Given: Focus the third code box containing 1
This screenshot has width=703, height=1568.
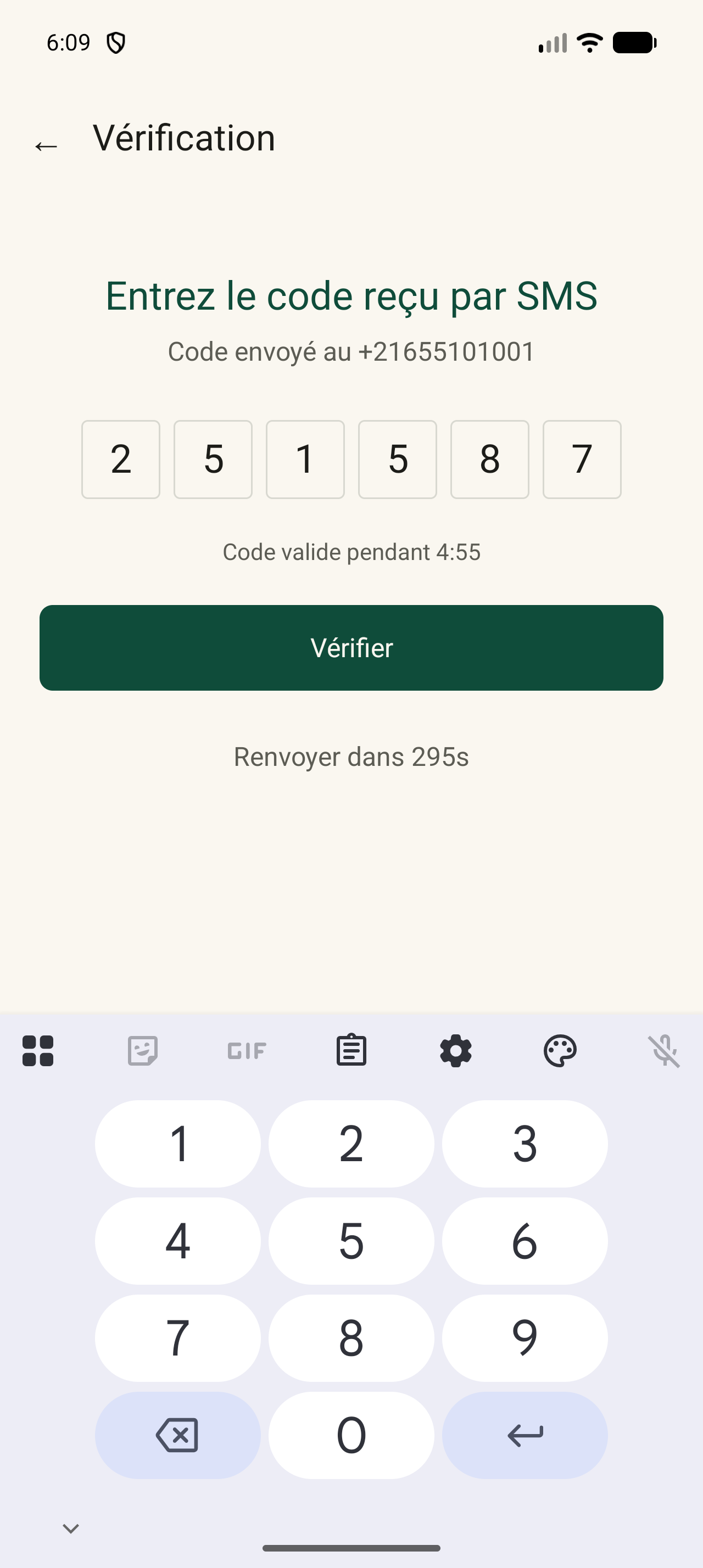Looking at the screenshot, I should (x=305, y=460).
